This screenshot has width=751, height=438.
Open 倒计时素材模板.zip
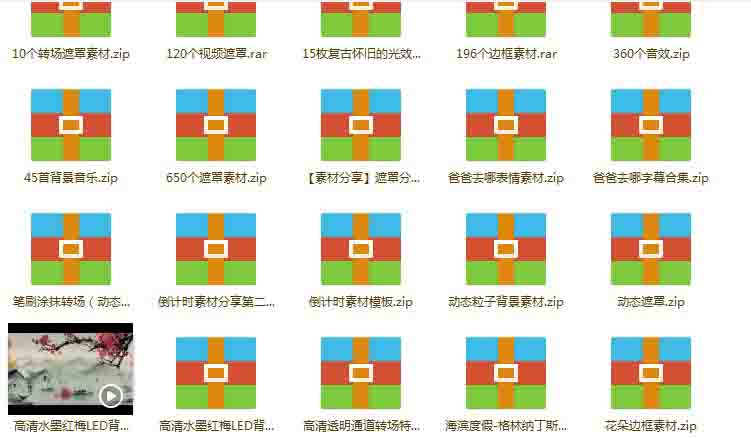point(361,248)
